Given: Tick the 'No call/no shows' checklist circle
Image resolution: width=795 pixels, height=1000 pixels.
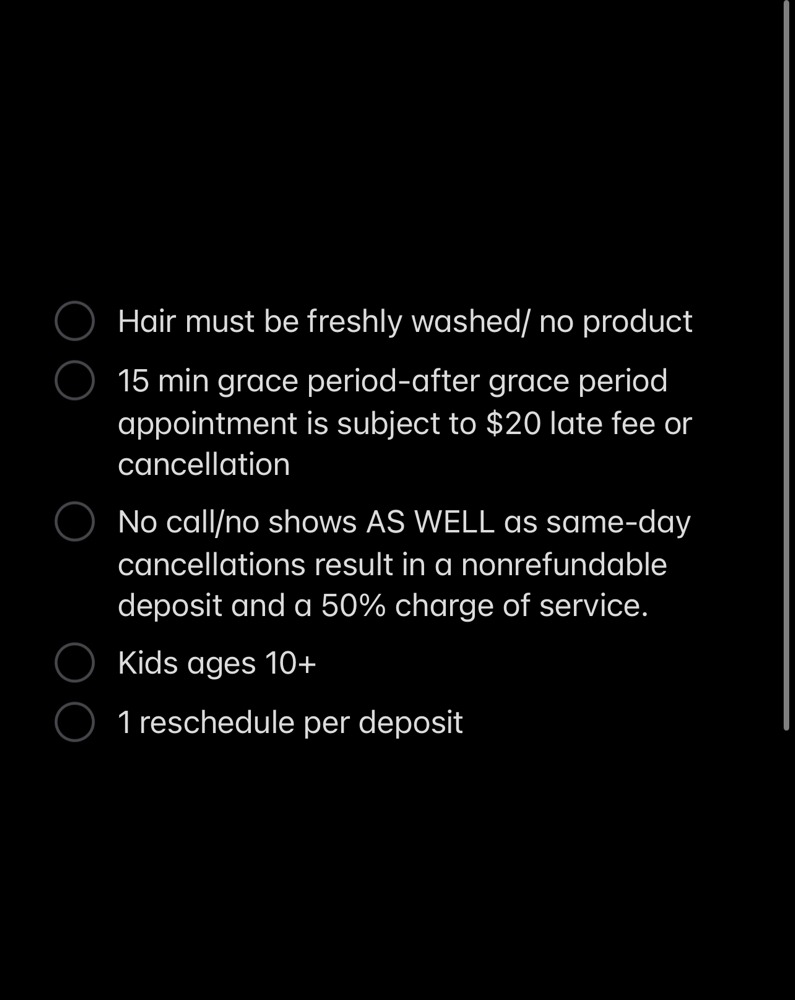Looking at the screenshot, I should (75, 522).
